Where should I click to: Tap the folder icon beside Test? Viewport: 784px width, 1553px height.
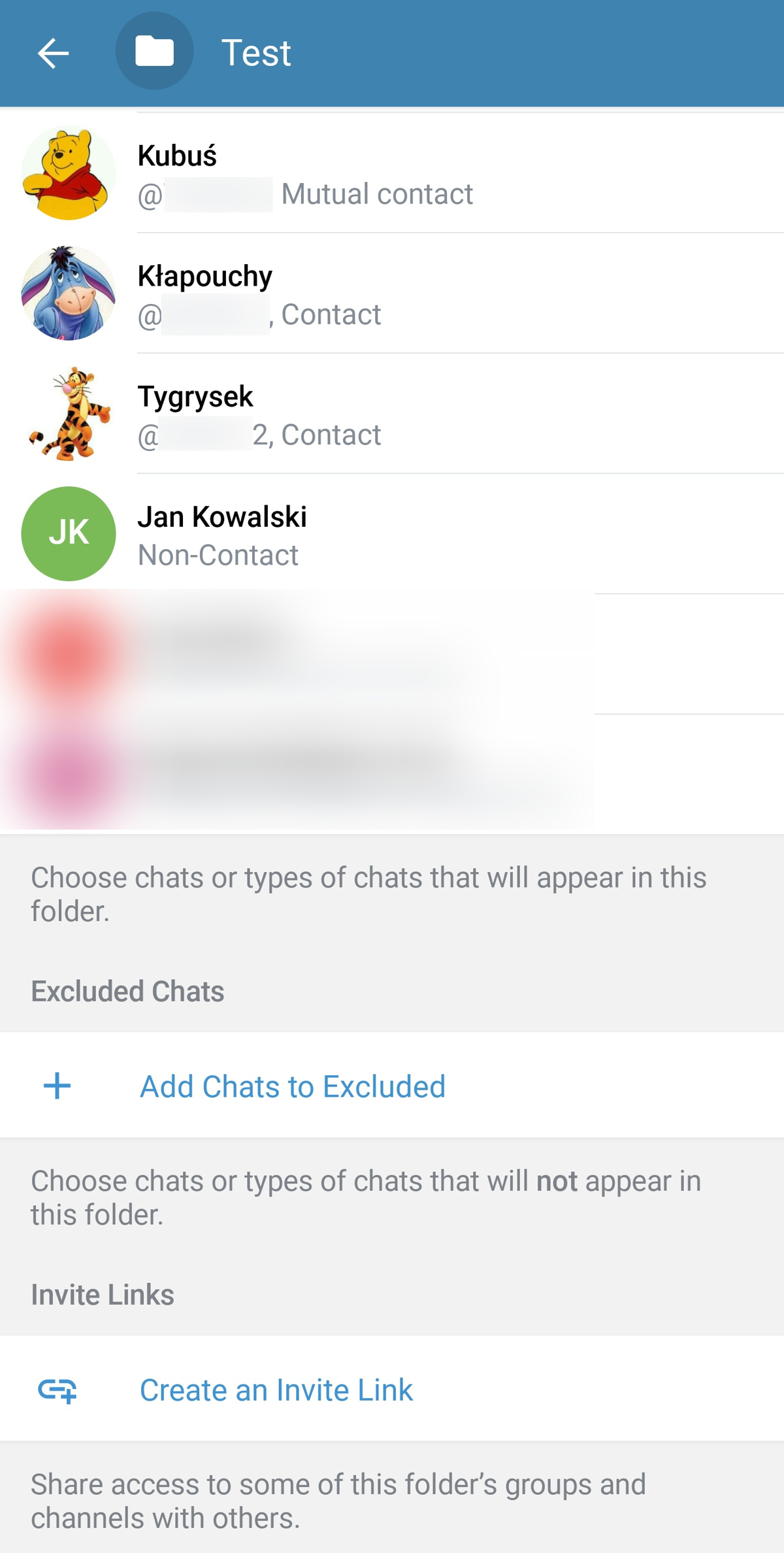click(x=155, y=51)
